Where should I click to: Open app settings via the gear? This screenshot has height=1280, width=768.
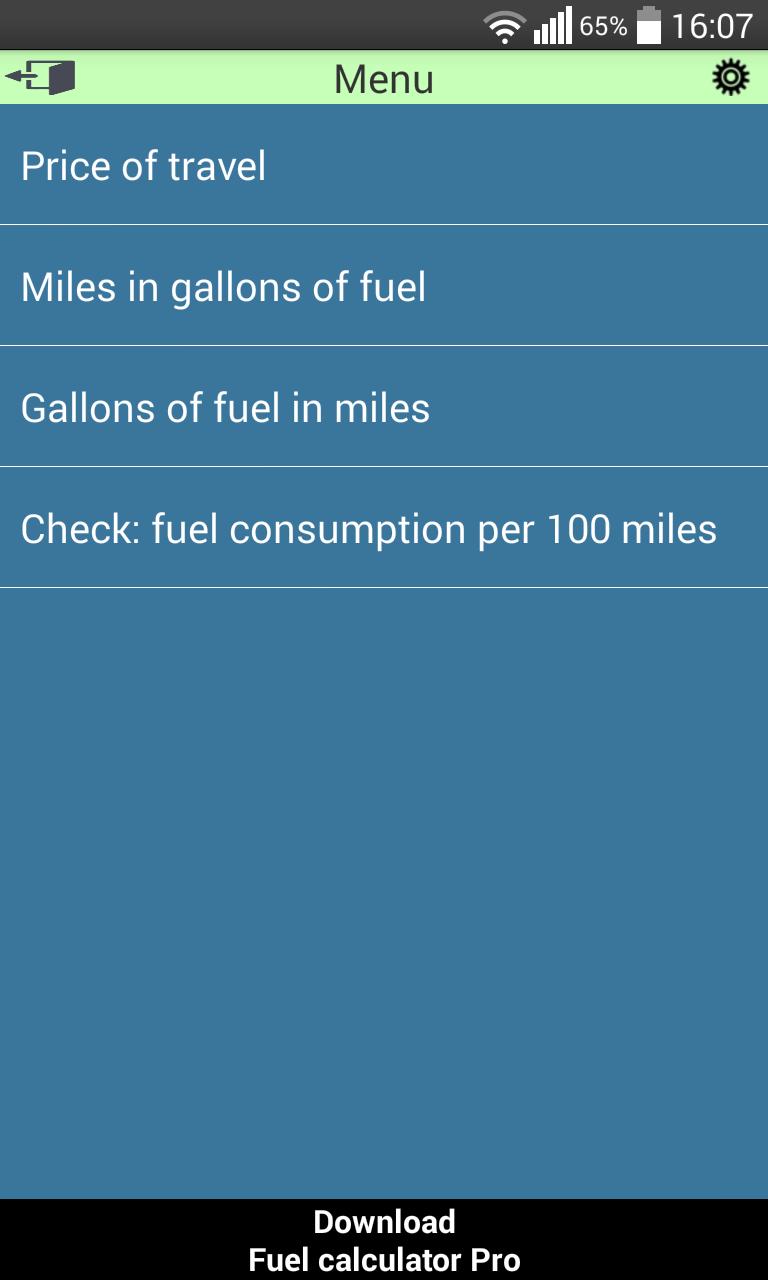(x=731, y=76)
